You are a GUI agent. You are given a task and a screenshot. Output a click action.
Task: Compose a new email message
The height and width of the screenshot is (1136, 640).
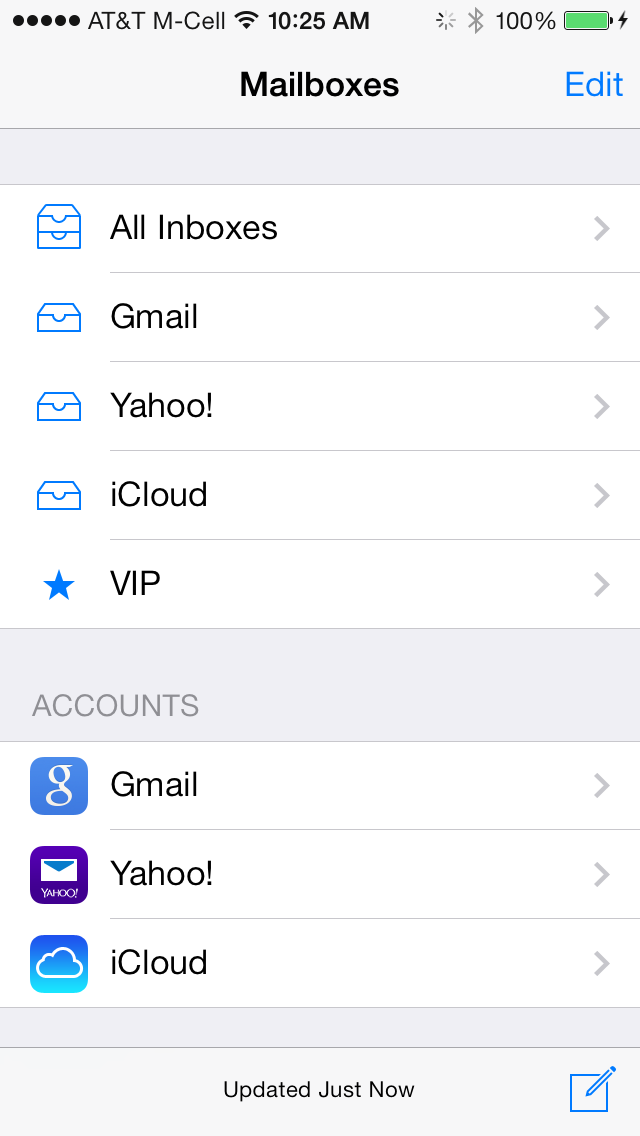coord(592,1090)
